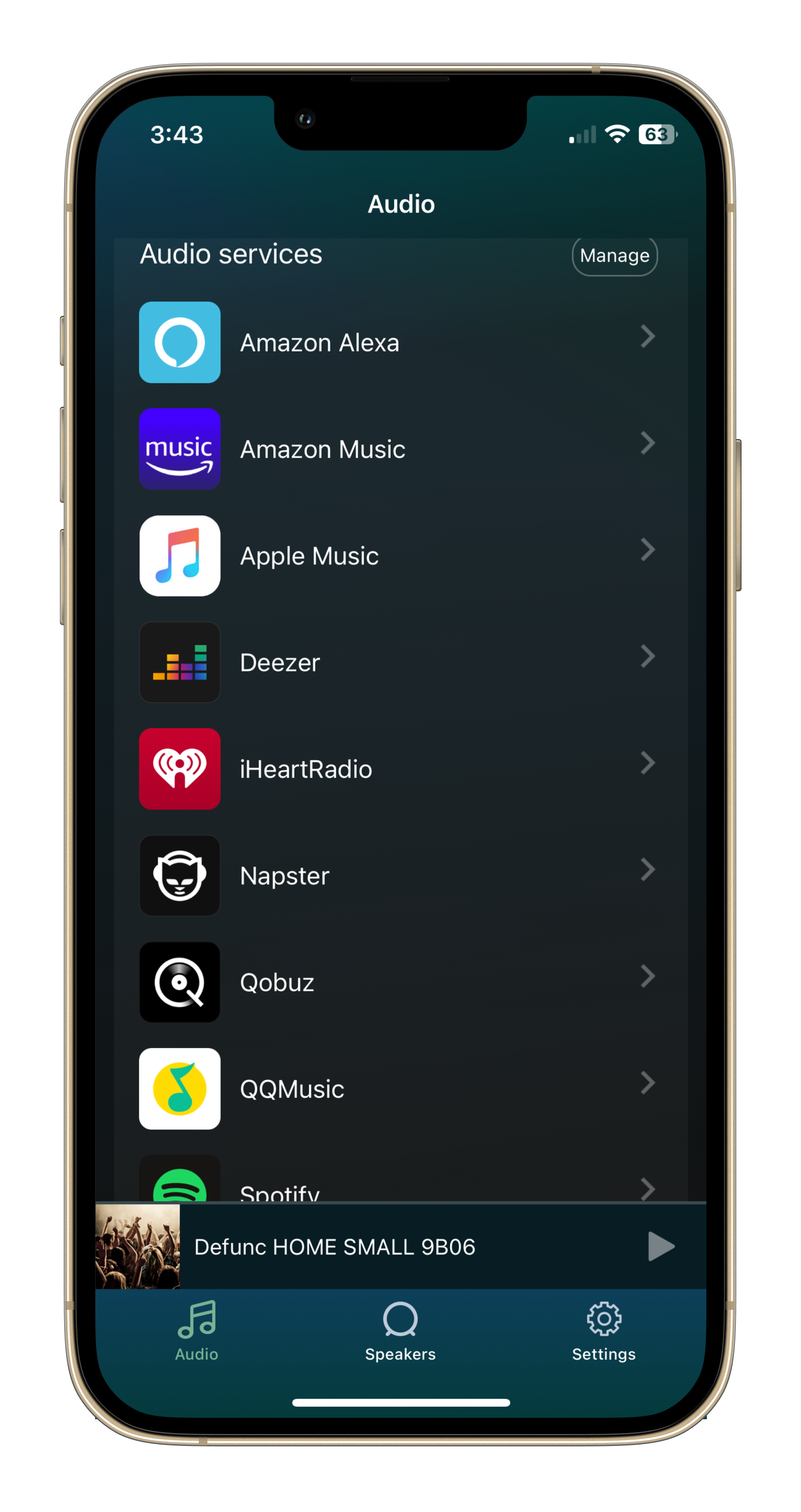Open Apple Music service

(x=399, y=556)
